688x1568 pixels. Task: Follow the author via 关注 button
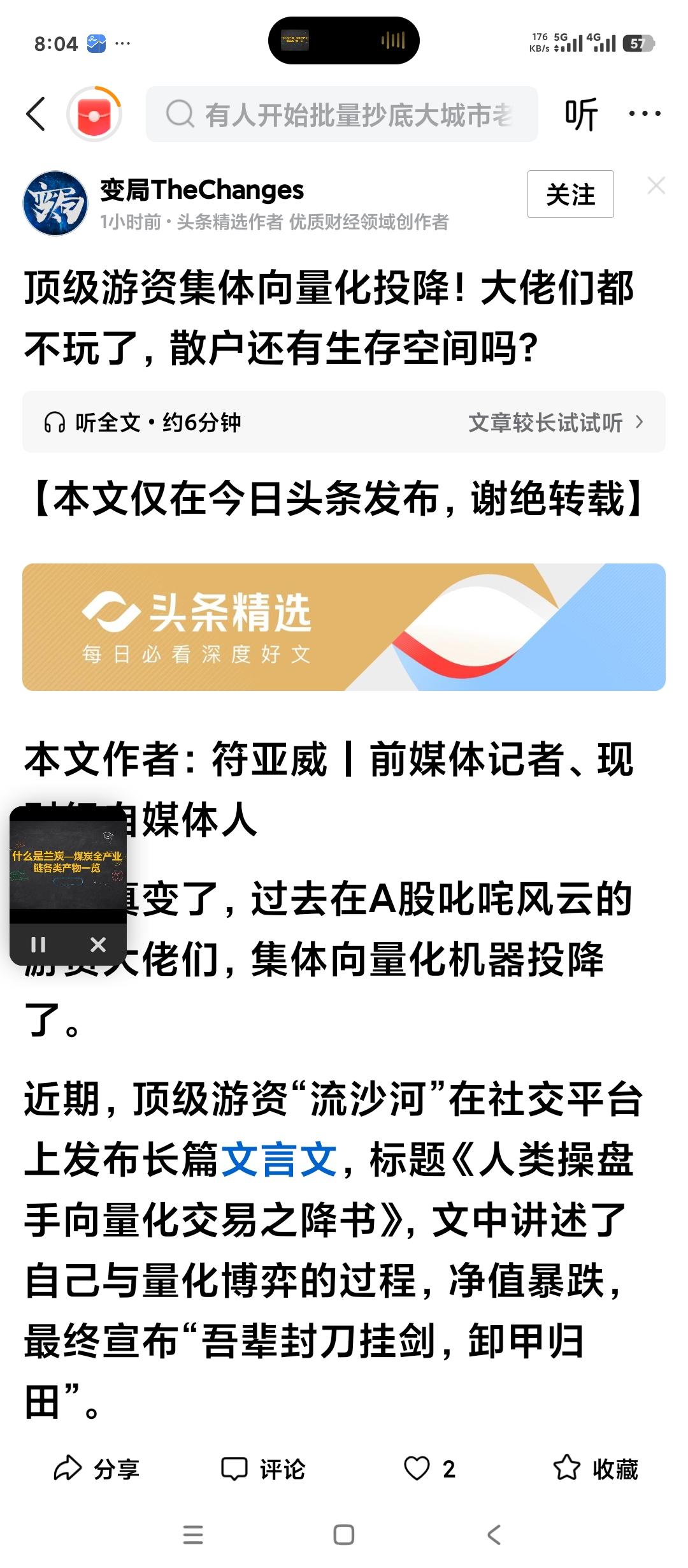[x=570, y=194]
